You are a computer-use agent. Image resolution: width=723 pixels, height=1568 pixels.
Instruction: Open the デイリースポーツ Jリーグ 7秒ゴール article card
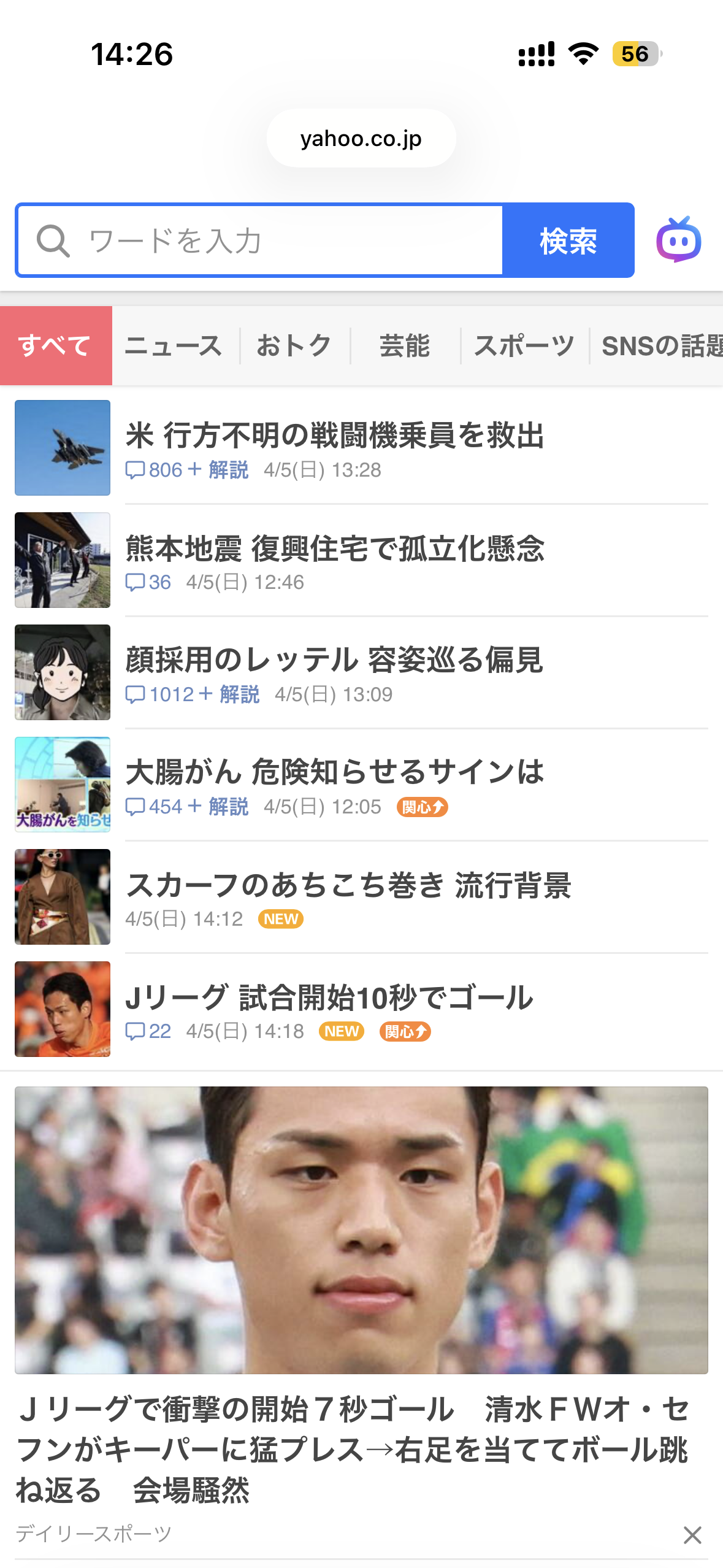point(353,1448)
